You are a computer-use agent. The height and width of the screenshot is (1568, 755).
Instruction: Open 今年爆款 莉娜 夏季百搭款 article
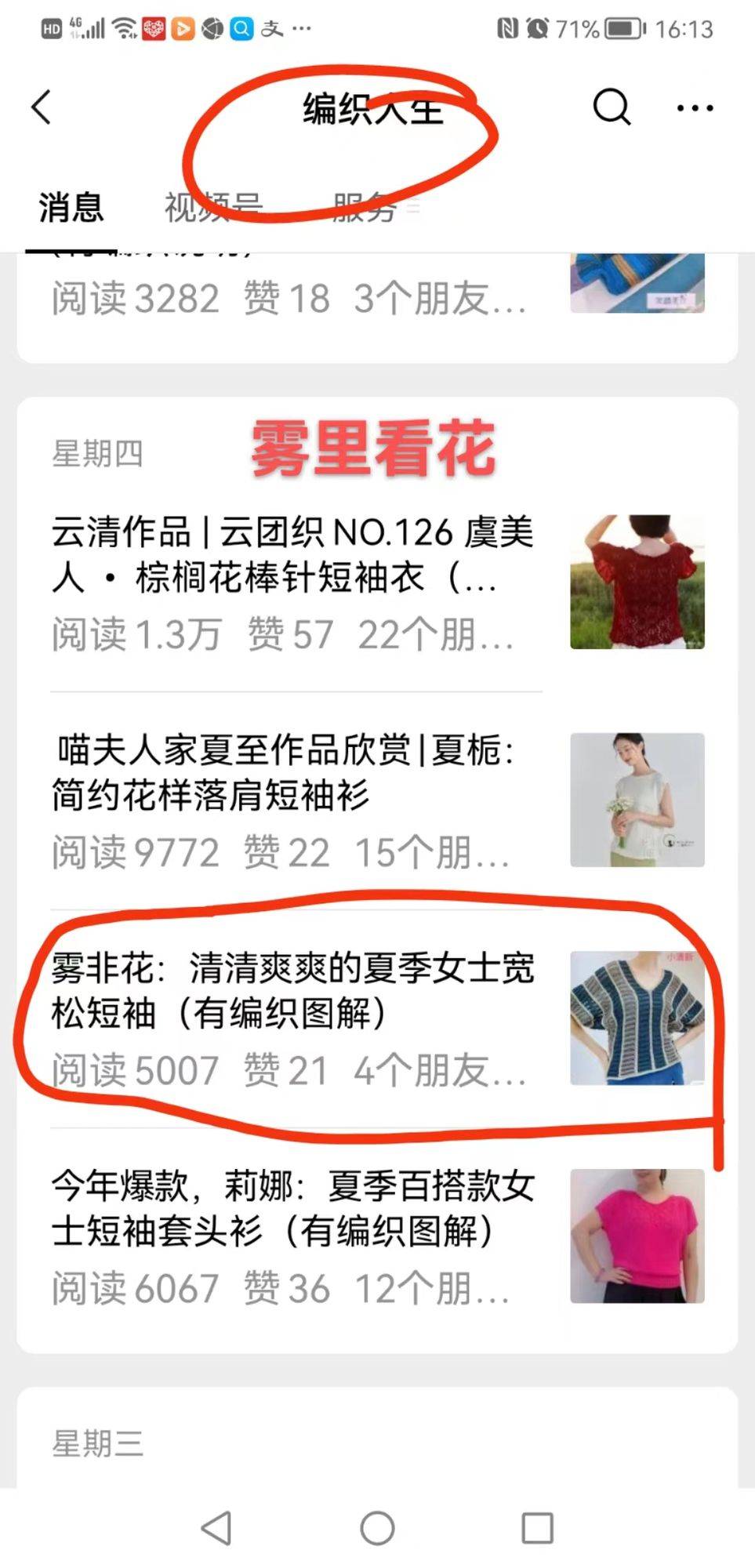[377, 1236]
